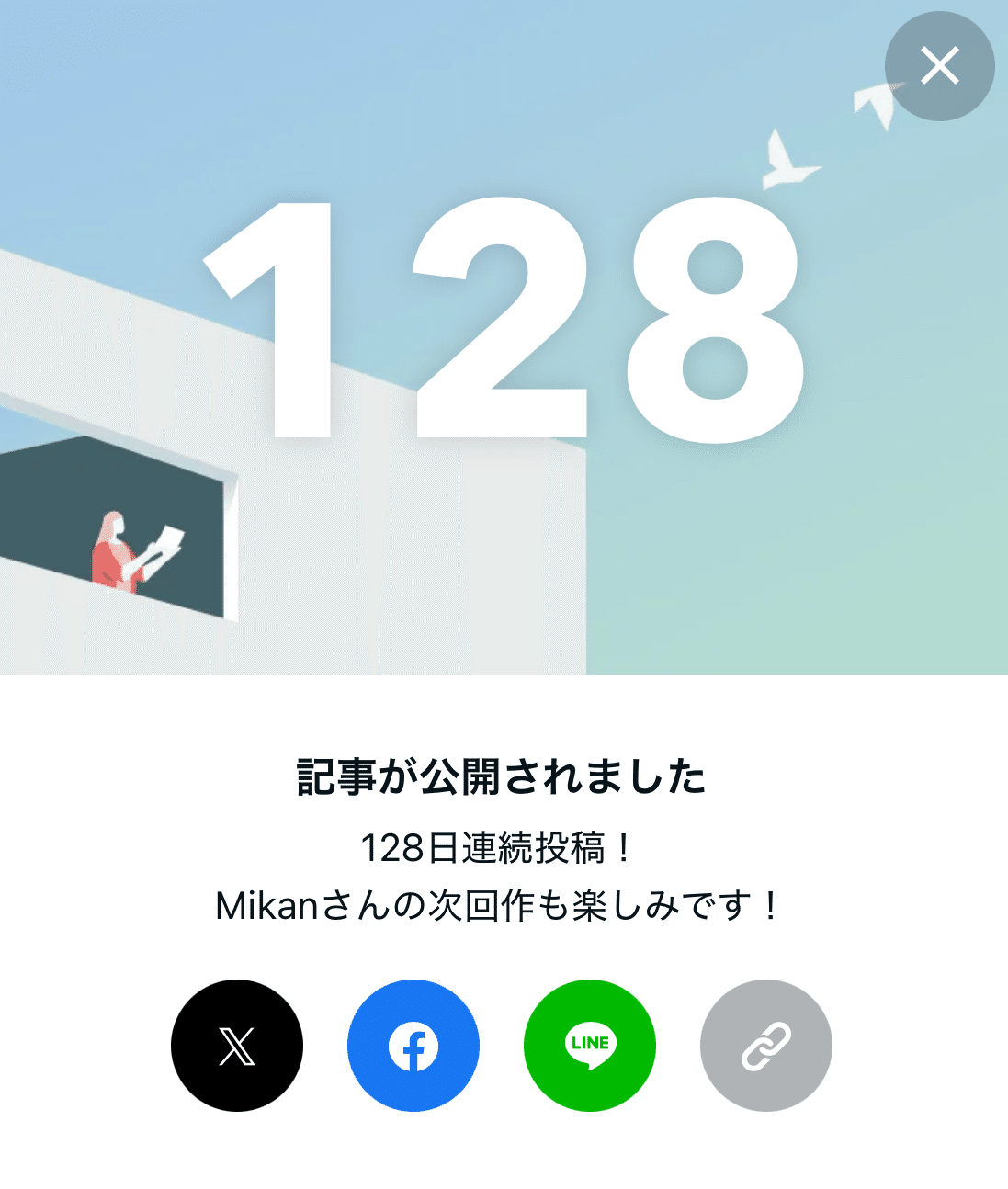This screenshot has height=1189, width=1008.
Task: Tap the green LINE speech bubble icon
Action: point(590,1045)
